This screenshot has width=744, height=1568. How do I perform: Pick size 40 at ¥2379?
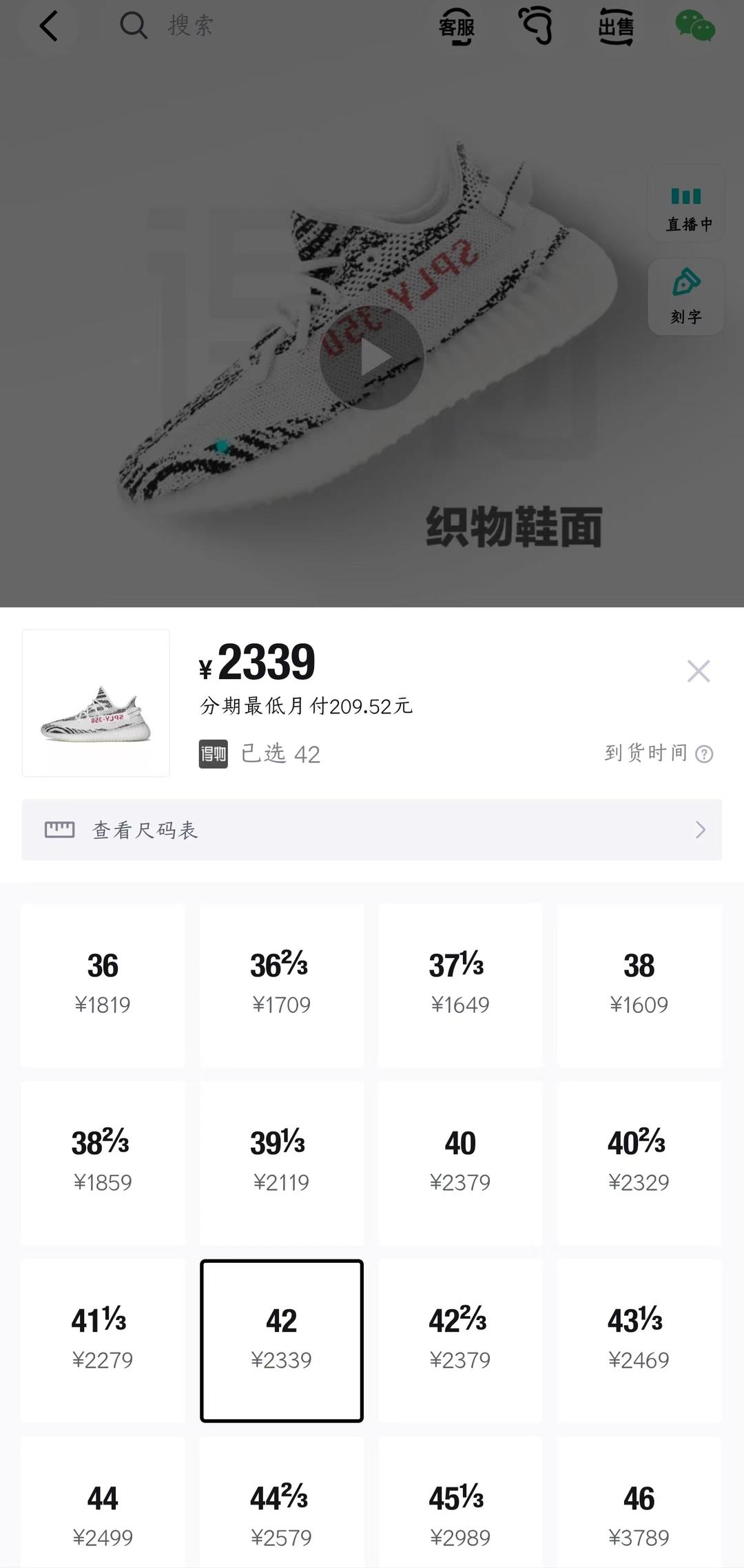pos(459,1162)
